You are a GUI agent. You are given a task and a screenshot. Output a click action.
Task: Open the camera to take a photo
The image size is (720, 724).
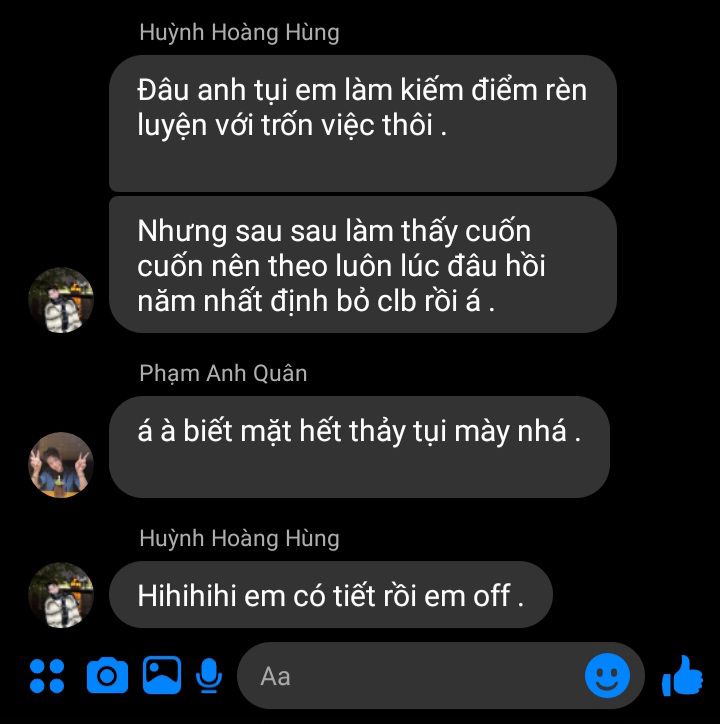107,676
